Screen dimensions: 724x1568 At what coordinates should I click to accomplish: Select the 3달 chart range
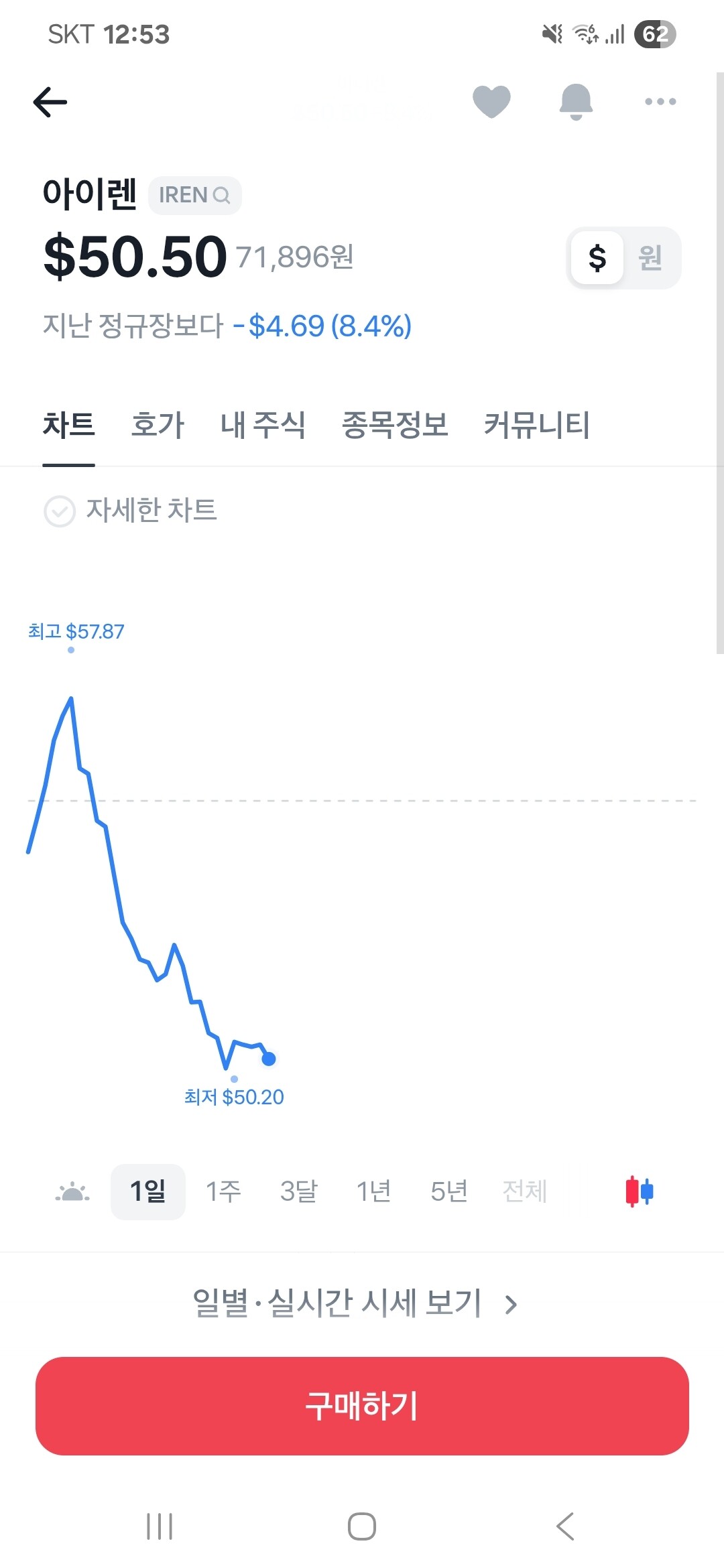tap(298, 1191)
